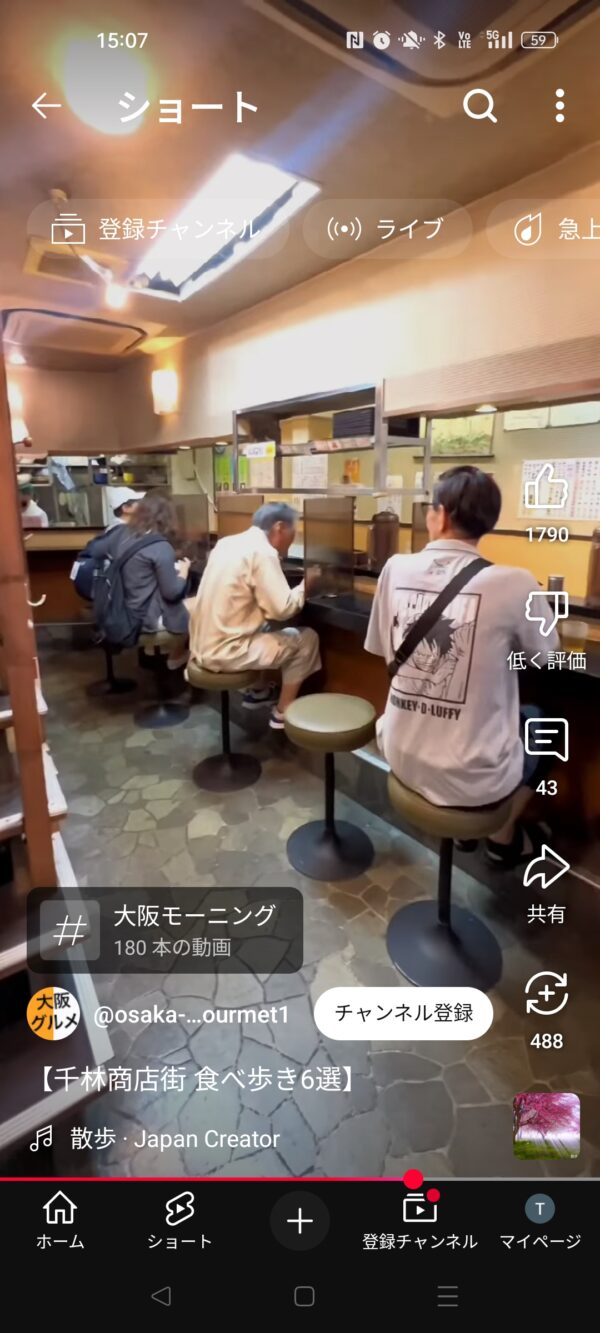This screenshot has width=600, height=1333.
Task: Open search in Shorts
Action: tap(480, 106)
